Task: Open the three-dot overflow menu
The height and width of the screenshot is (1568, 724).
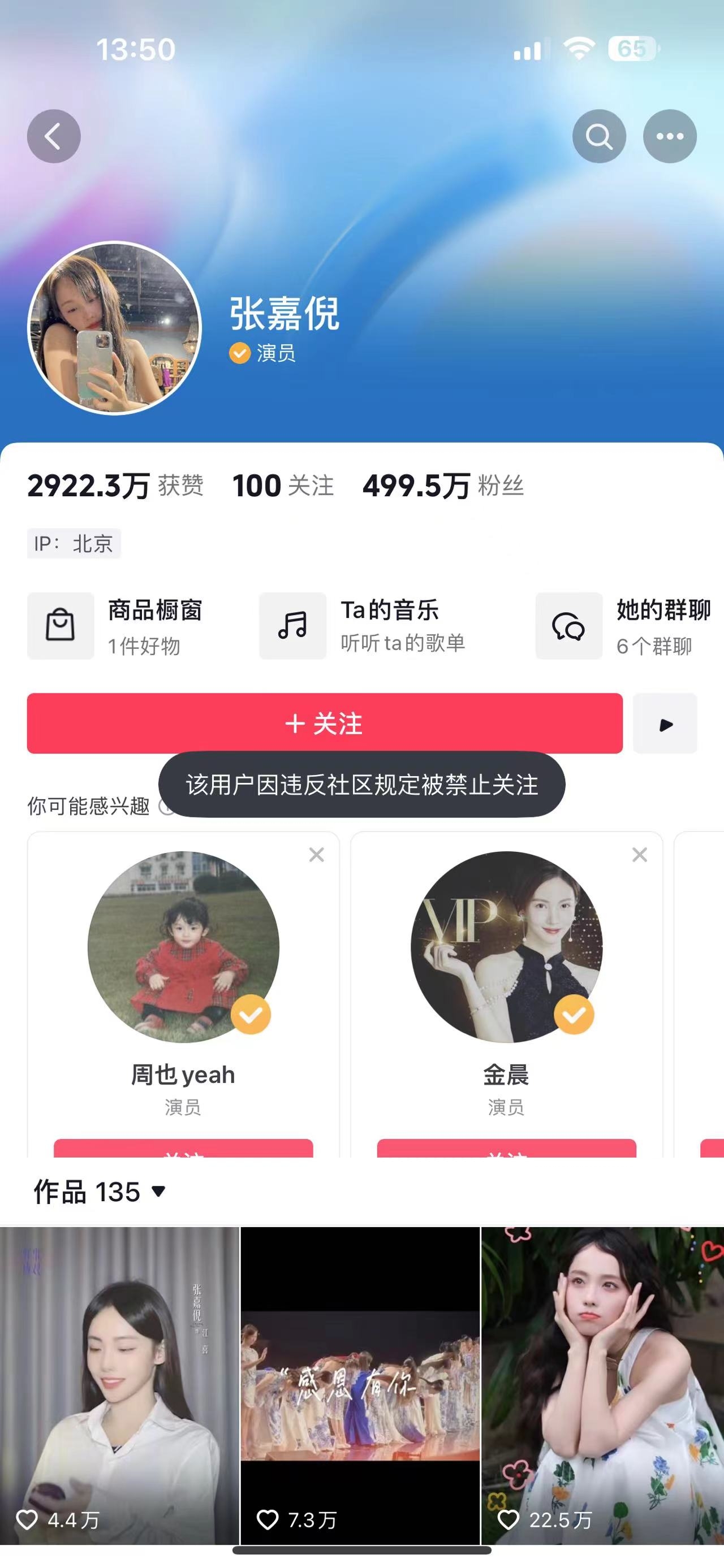Action: (x=670, y=136)
